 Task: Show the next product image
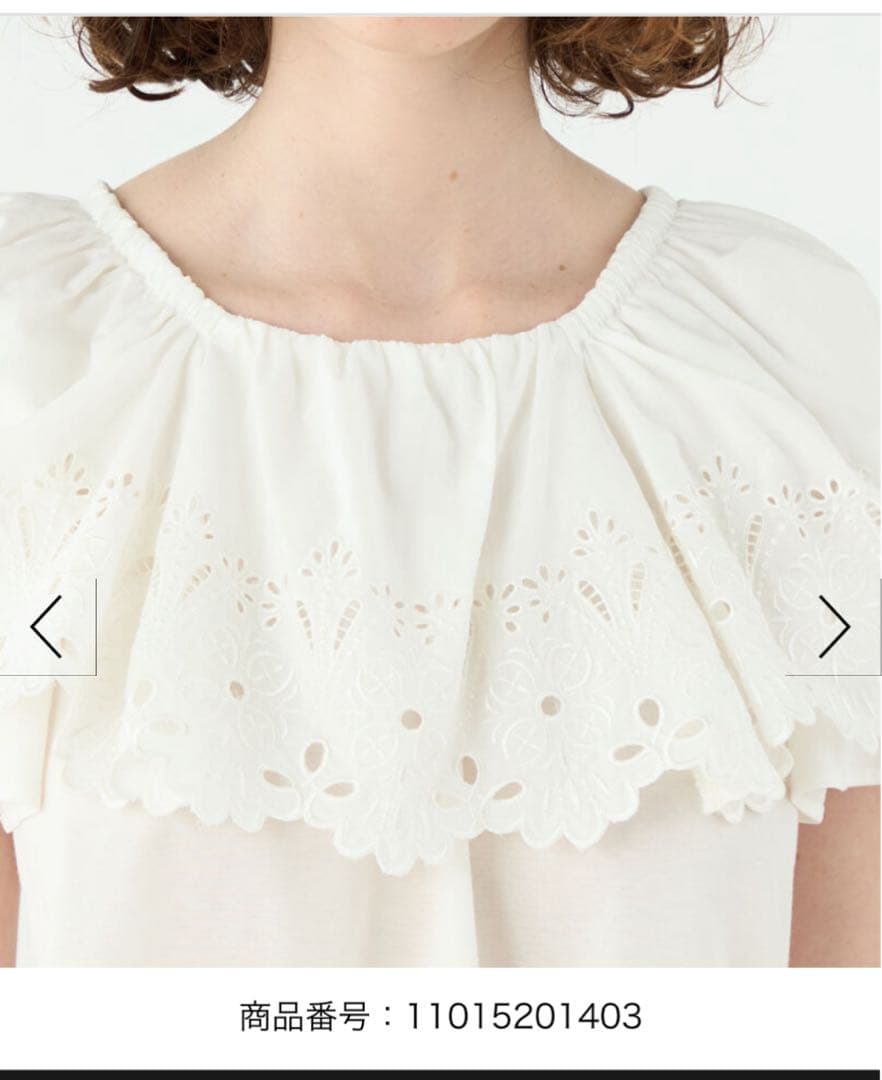click(834, 627)
